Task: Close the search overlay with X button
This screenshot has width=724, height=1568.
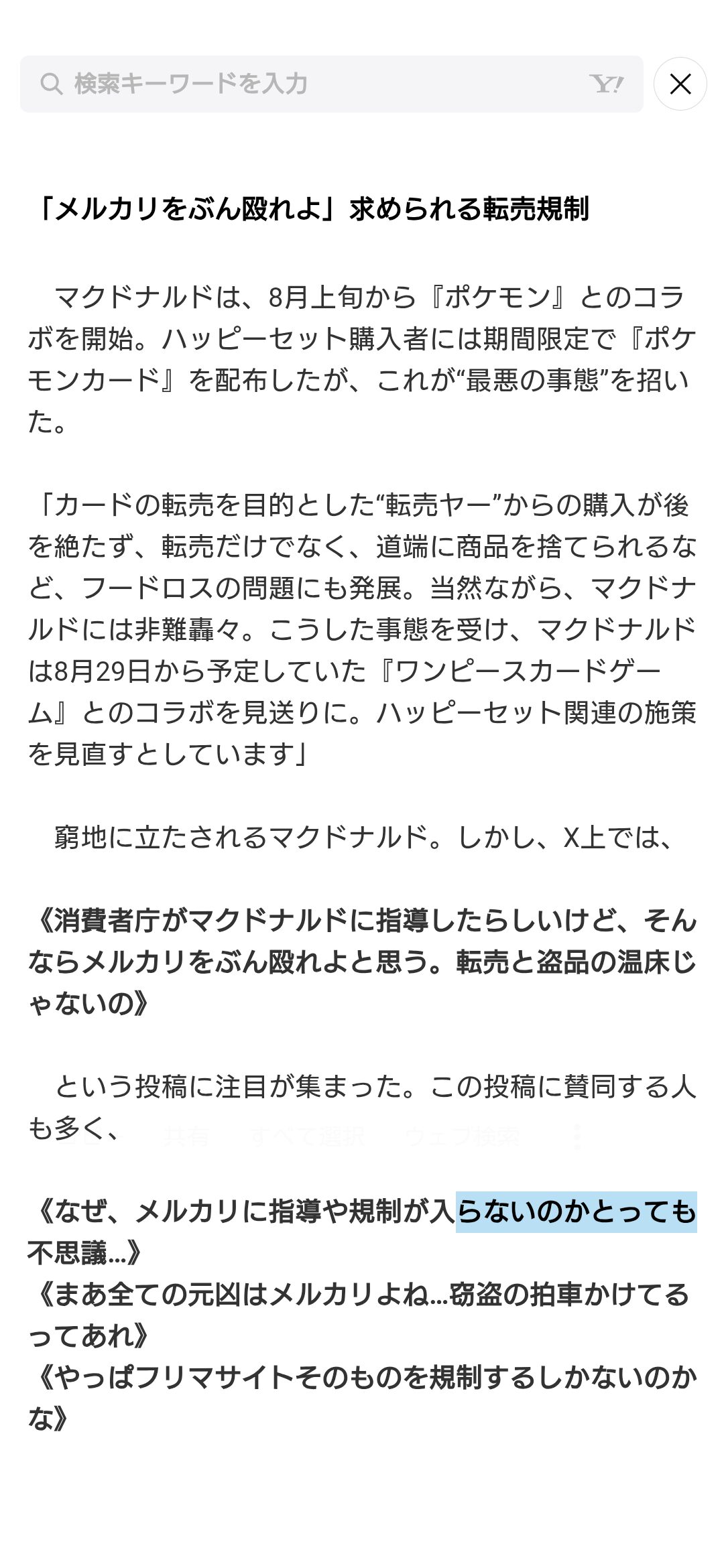Action: [680, 84]
